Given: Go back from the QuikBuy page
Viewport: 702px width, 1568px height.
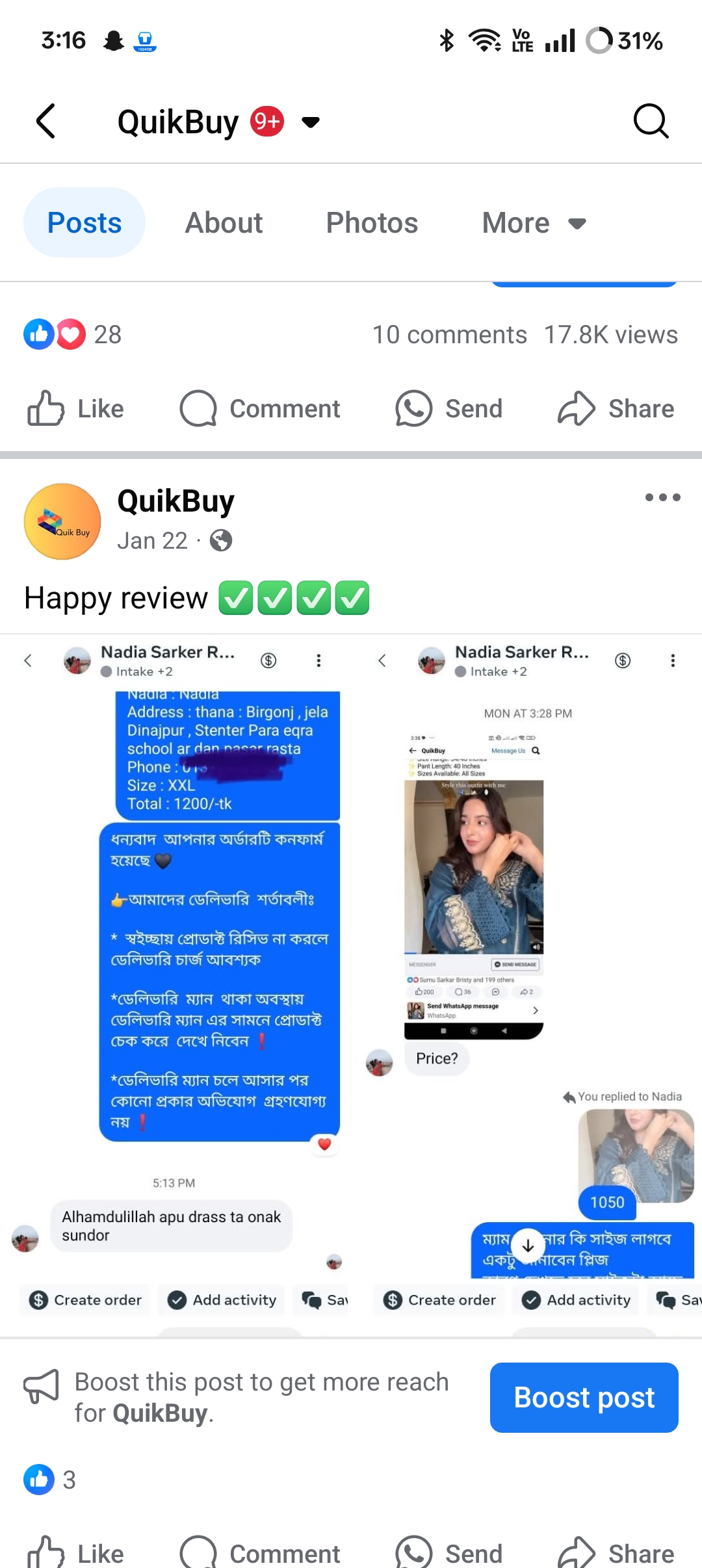Looking at the screenshot, I should click(x=45, y=121).
